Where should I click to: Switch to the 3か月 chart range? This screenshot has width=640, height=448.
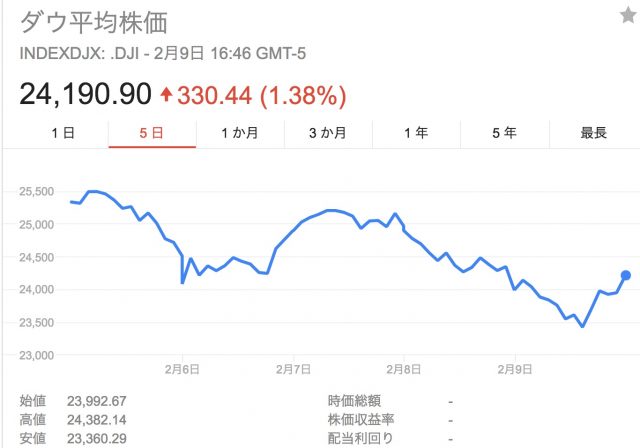pyautogui.click(x=328, y=133)
